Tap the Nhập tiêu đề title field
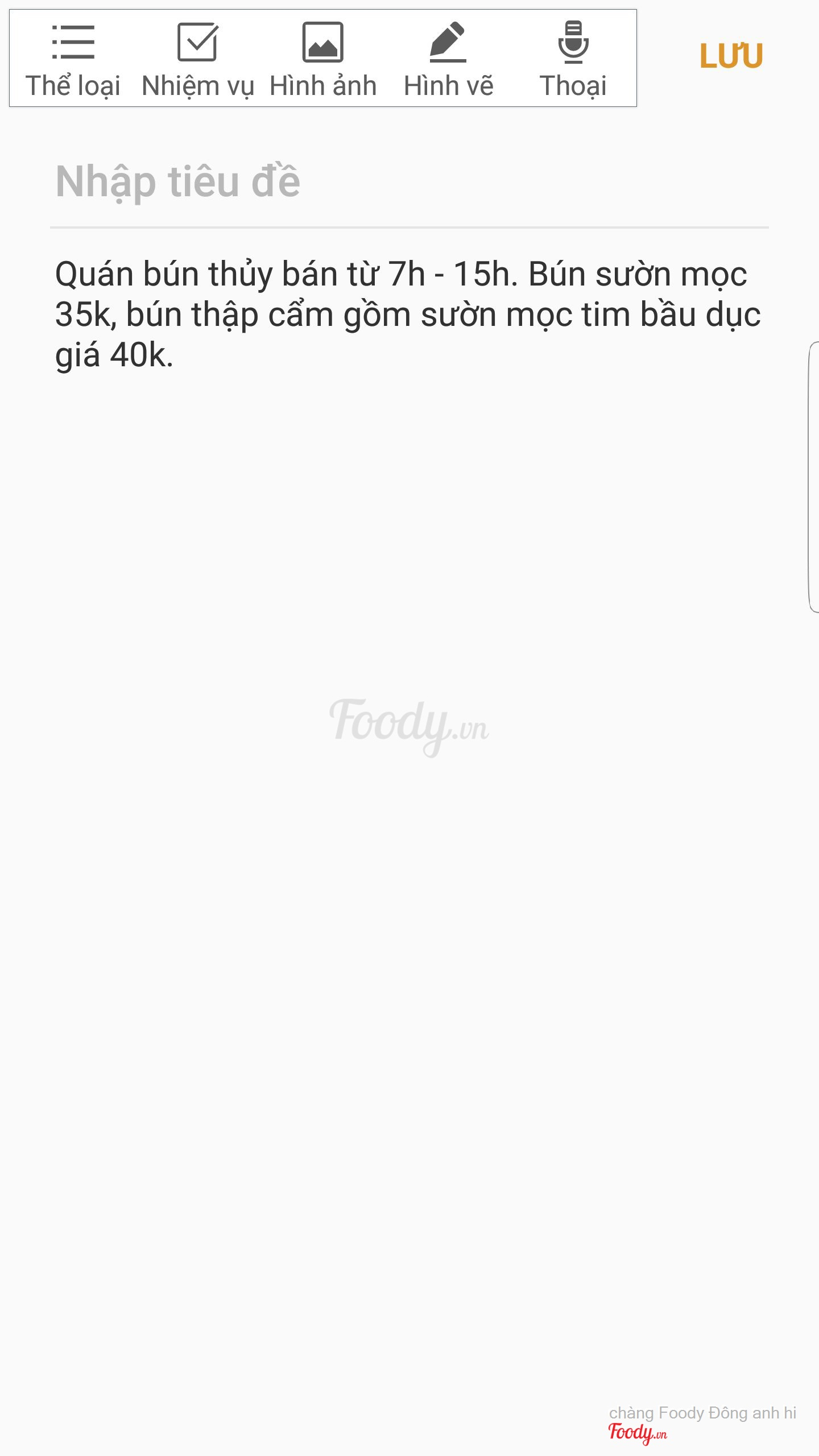The height and width of the screenshot is (1456, 819). 408,182
